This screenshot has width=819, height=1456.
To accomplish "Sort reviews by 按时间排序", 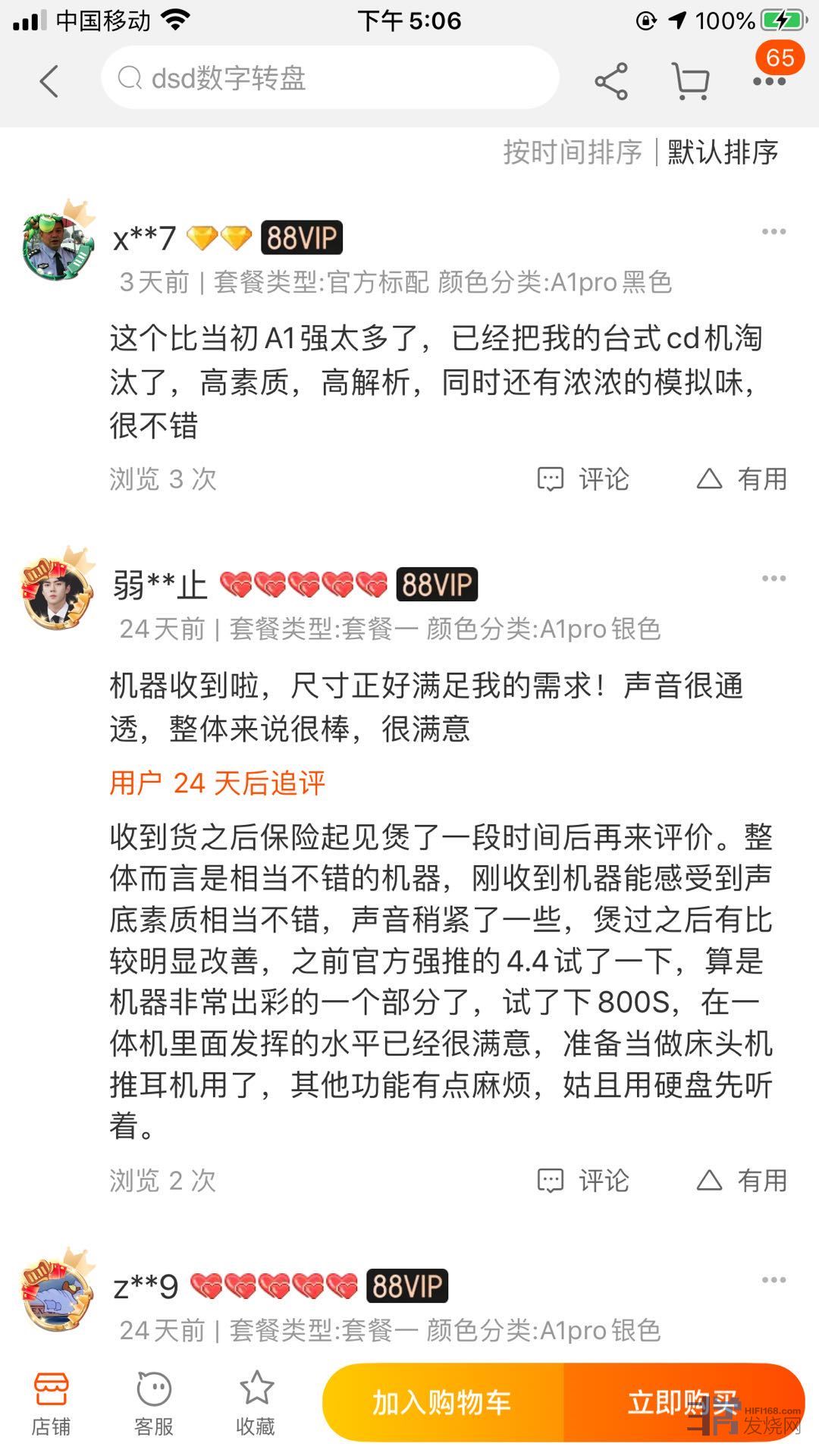I will (x=573, y=152).
